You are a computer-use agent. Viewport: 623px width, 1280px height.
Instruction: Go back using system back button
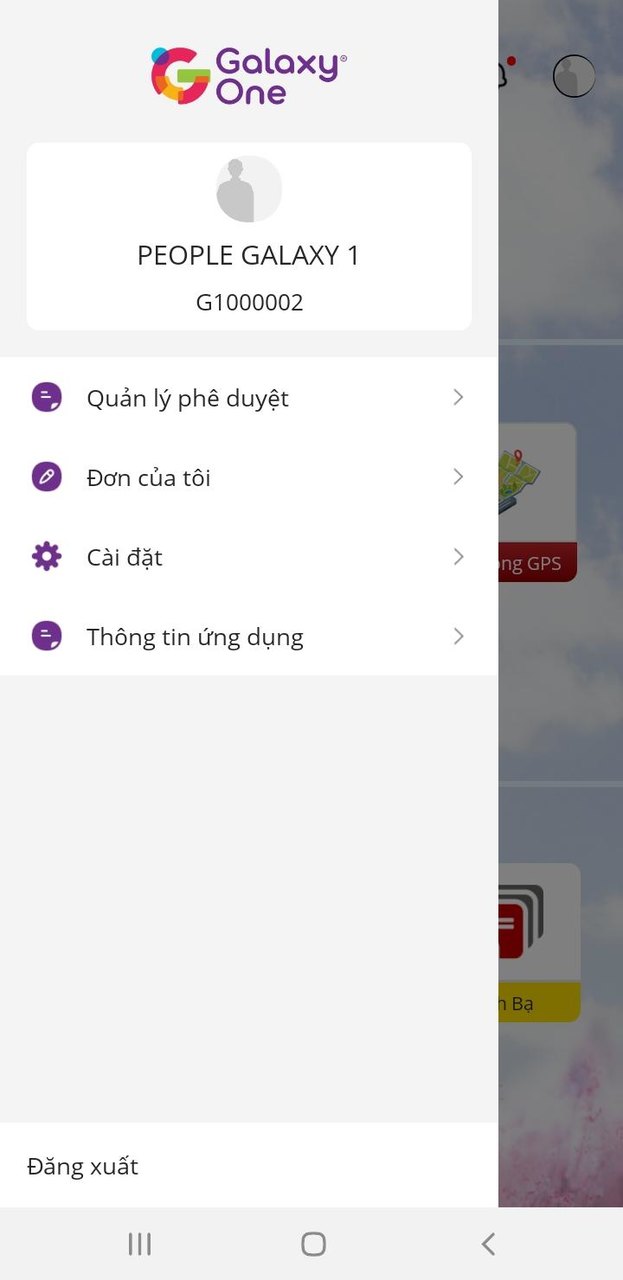click(488, 1244)
